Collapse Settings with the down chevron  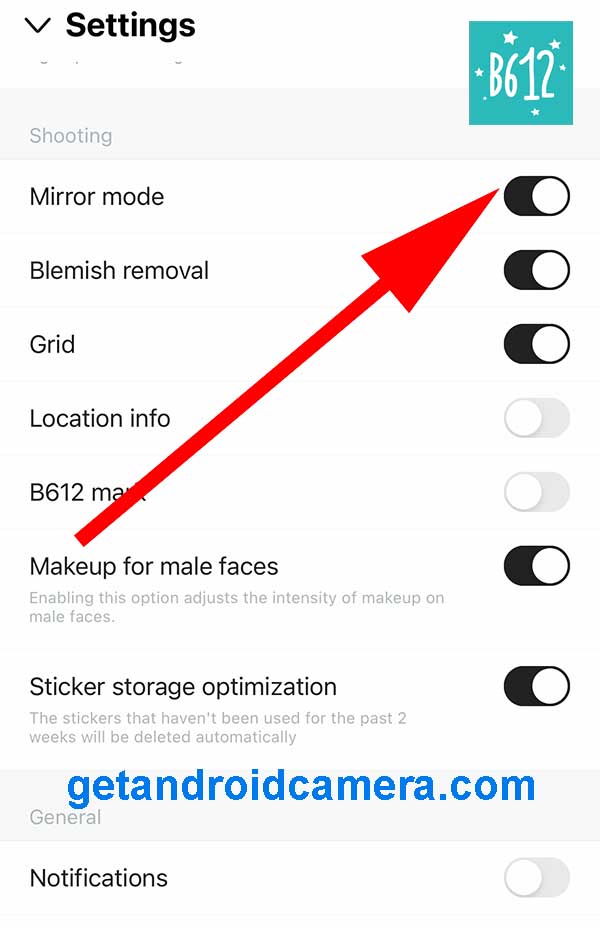37,26
